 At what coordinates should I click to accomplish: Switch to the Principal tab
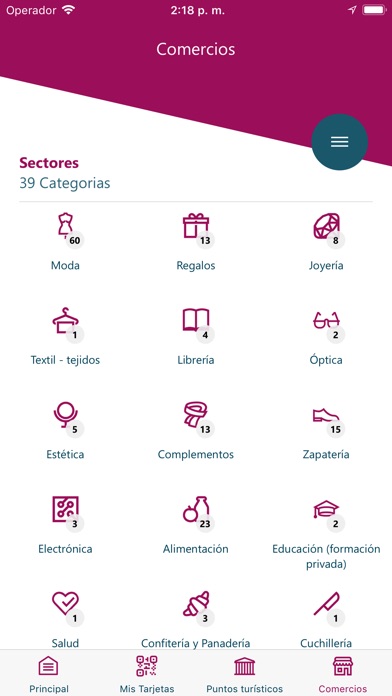[49, 674]
